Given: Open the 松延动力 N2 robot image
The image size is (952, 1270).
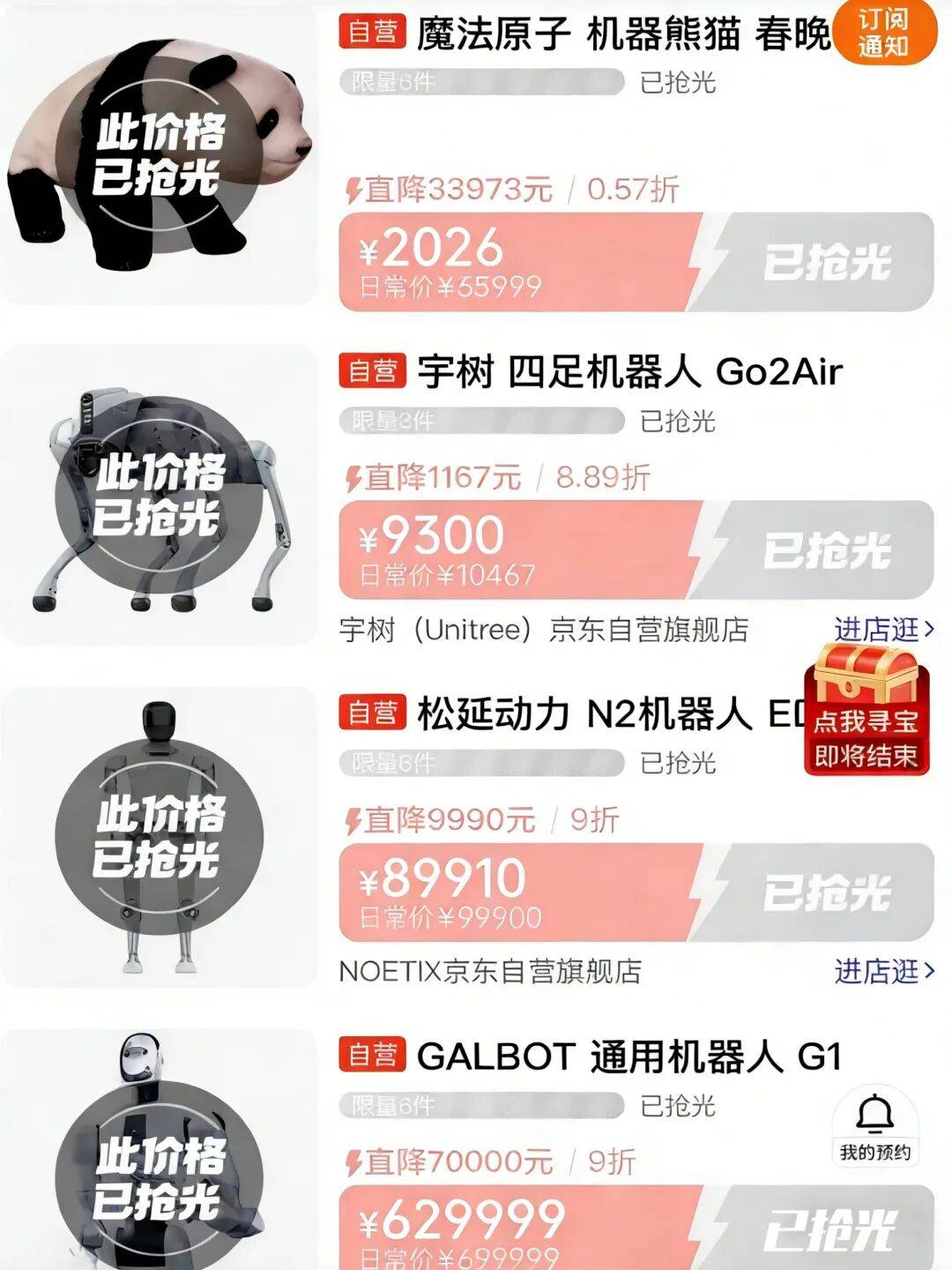Looking at the screenshot, I should coord(159,836).
